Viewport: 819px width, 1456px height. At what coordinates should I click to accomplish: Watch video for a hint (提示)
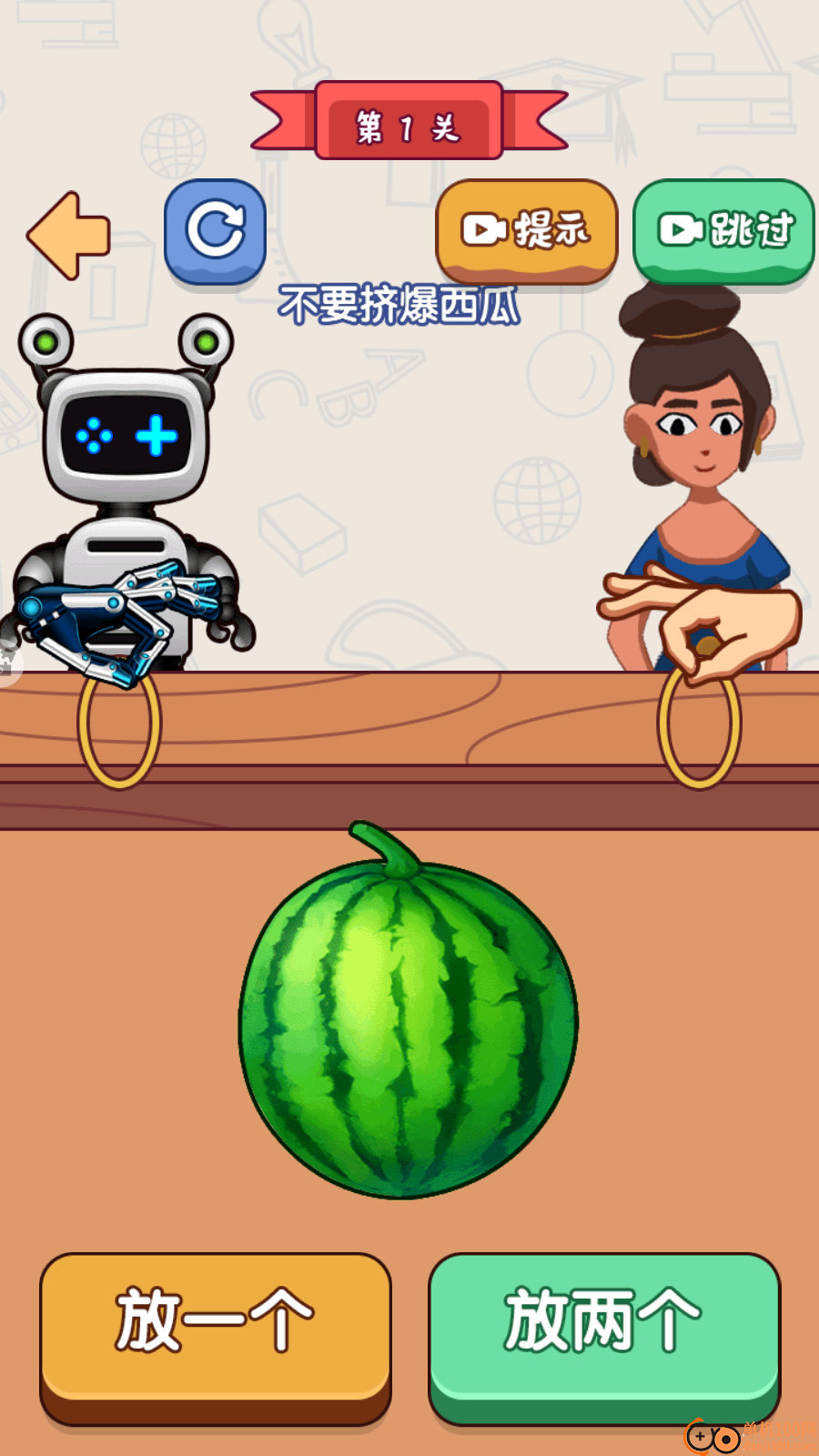[527, 229]
